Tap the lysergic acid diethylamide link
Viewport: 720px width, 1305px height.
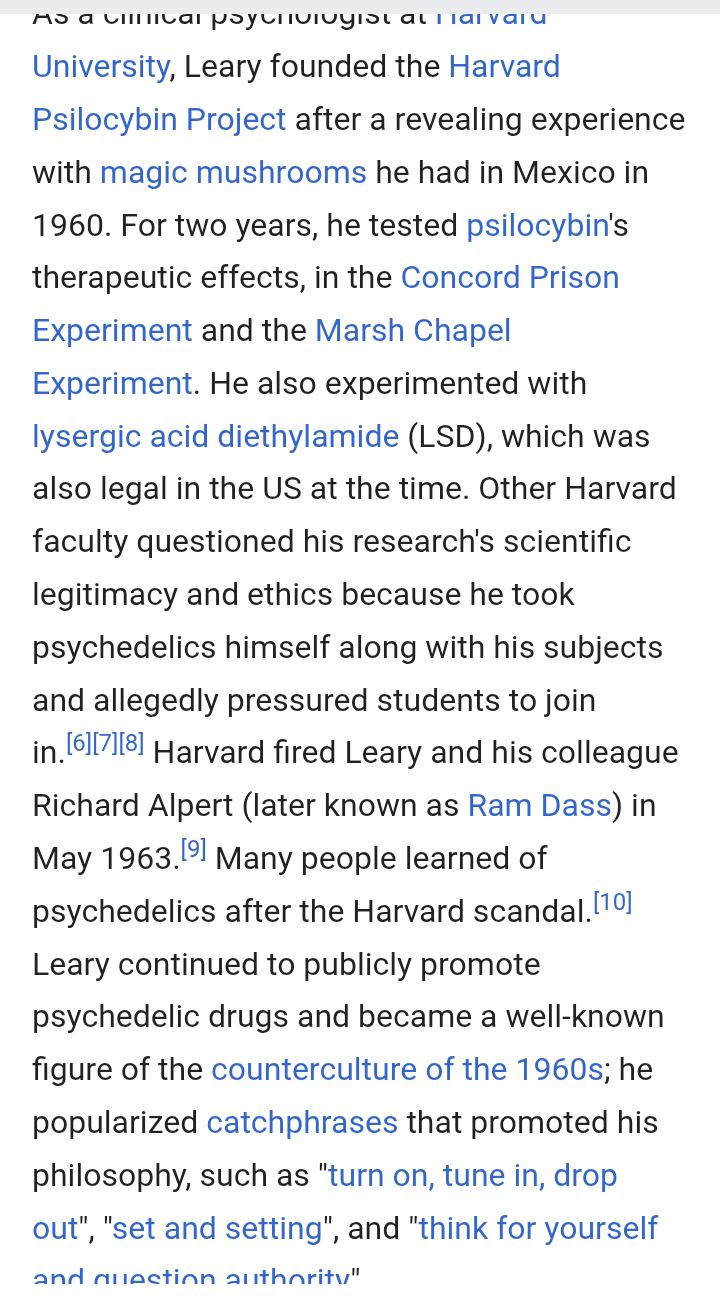point(216,437)
